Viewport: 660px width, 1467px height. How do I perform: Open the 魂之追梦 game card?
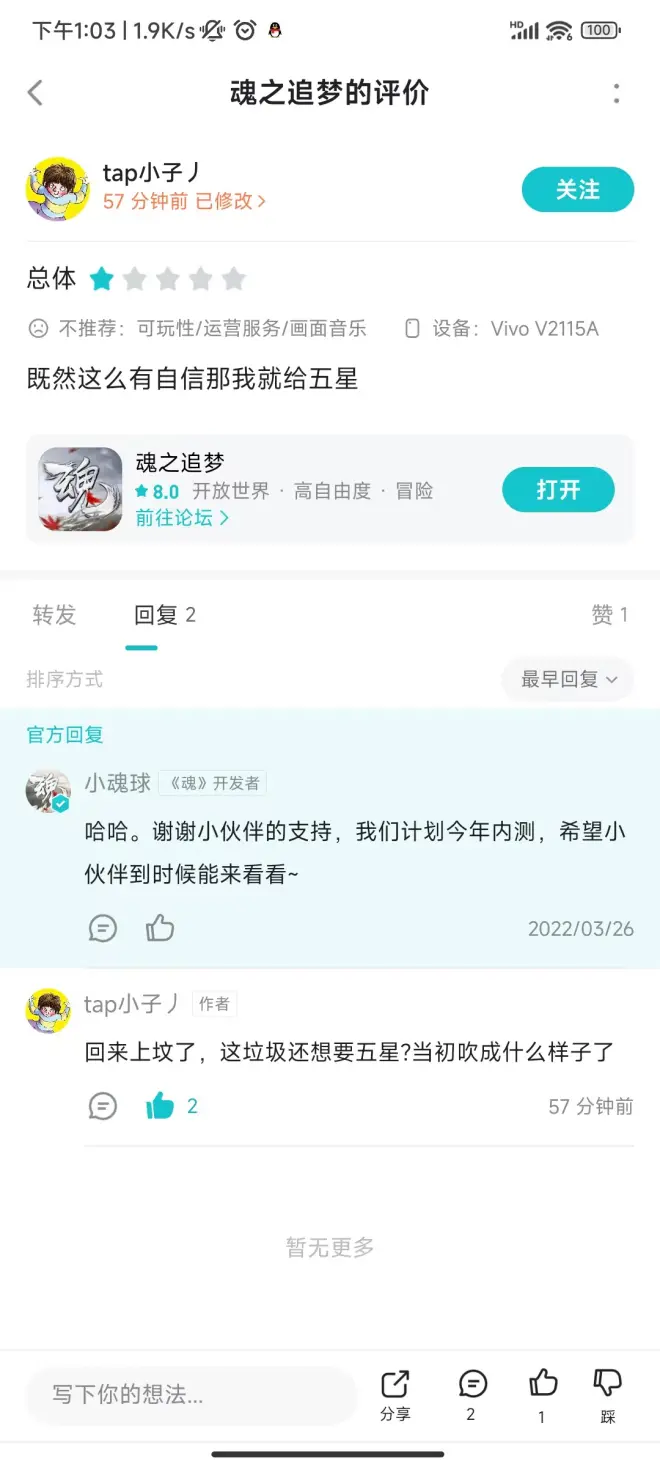(x=300, y=489)
